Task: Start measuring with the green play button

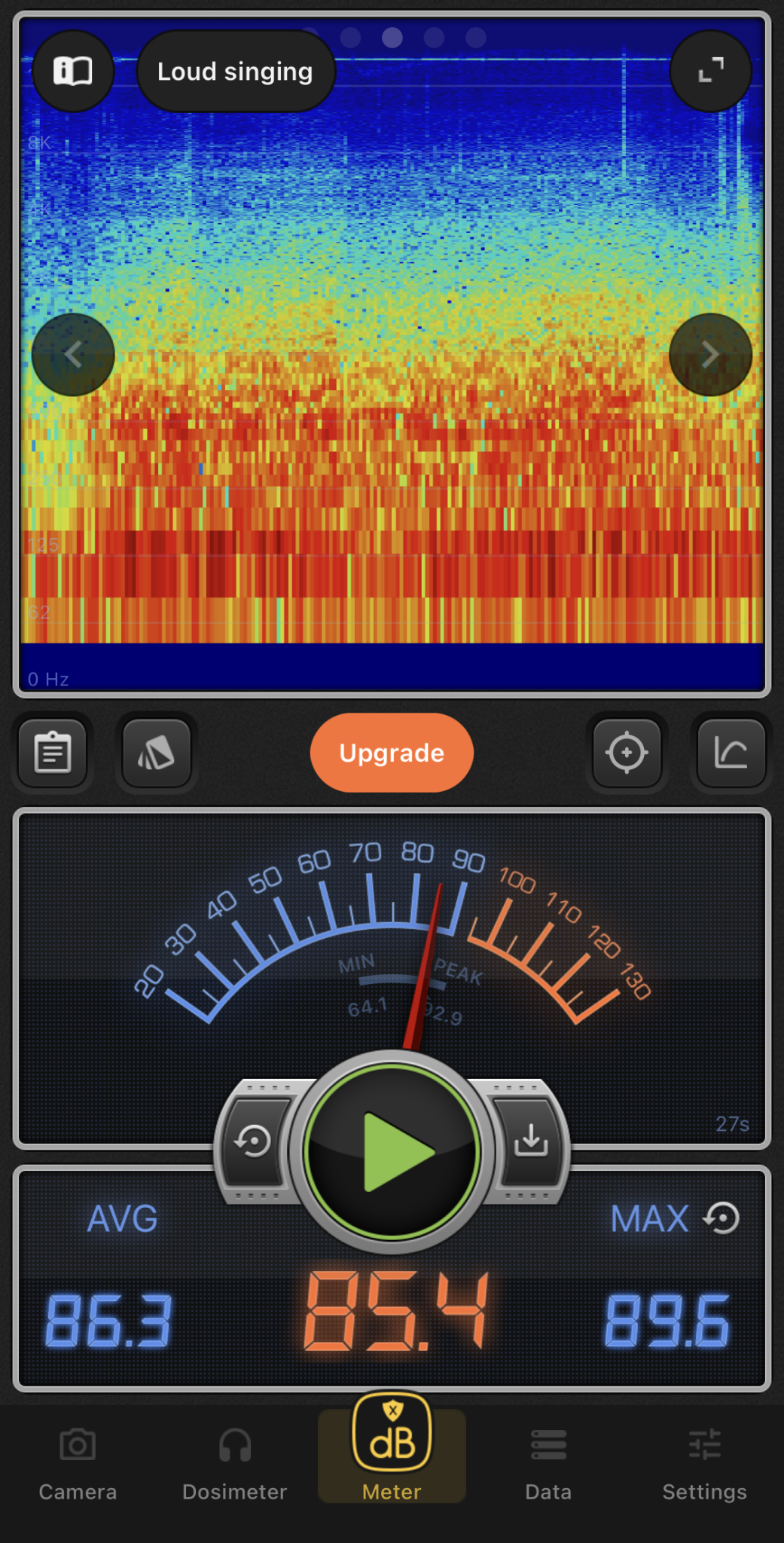Action: tap(392, 1151)
